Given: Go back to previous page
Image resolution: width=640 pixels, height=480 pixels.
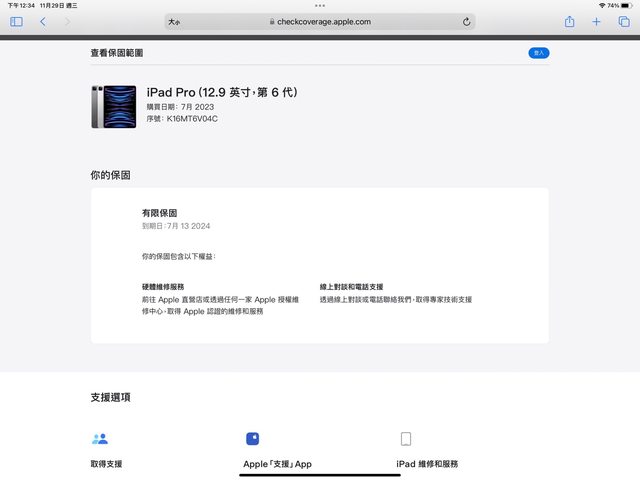Looking at the screenshot, I should click(x=43, y=21).
